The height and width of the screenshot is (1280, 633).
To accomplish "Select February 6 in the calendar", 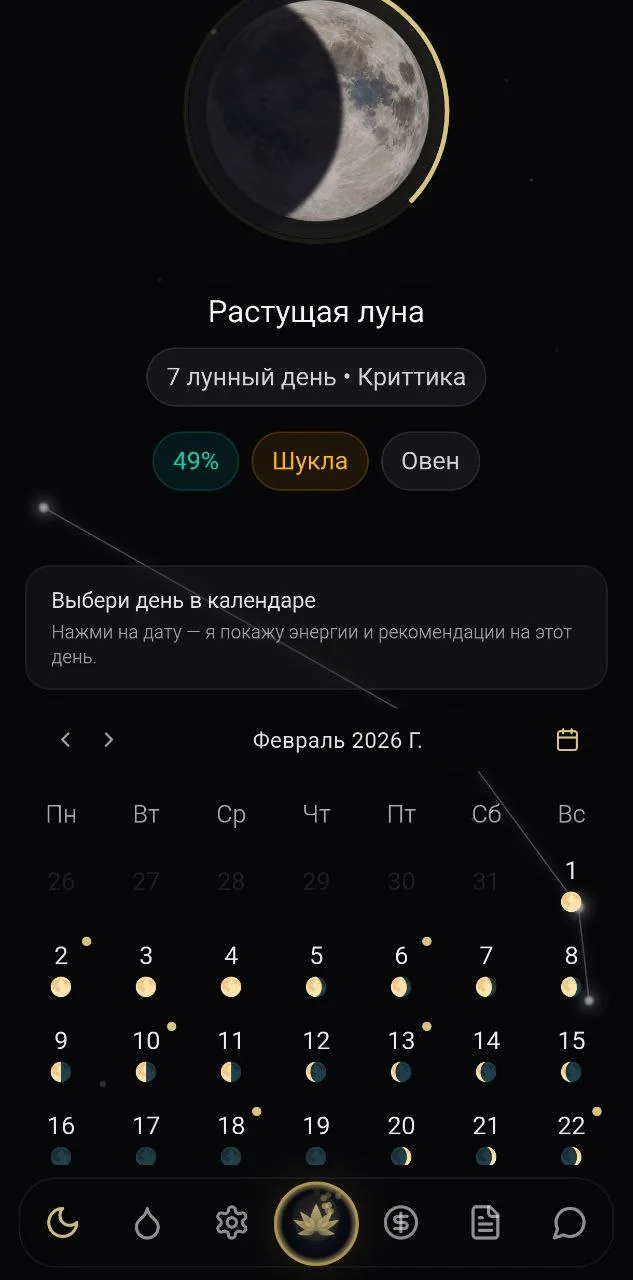I will coord(401,971).
